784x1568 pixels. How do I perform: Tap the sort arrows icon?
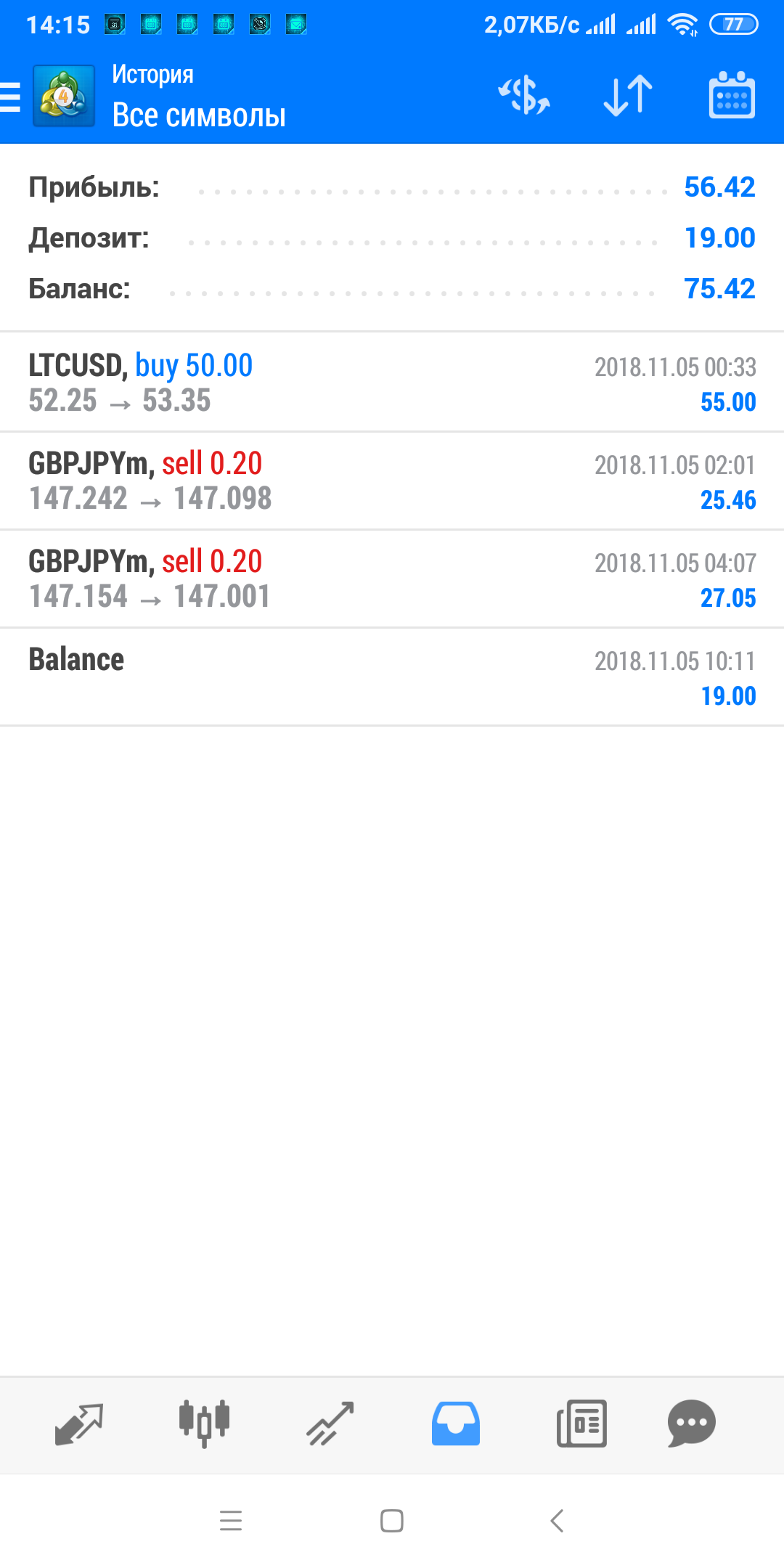(x=628, y=95)
